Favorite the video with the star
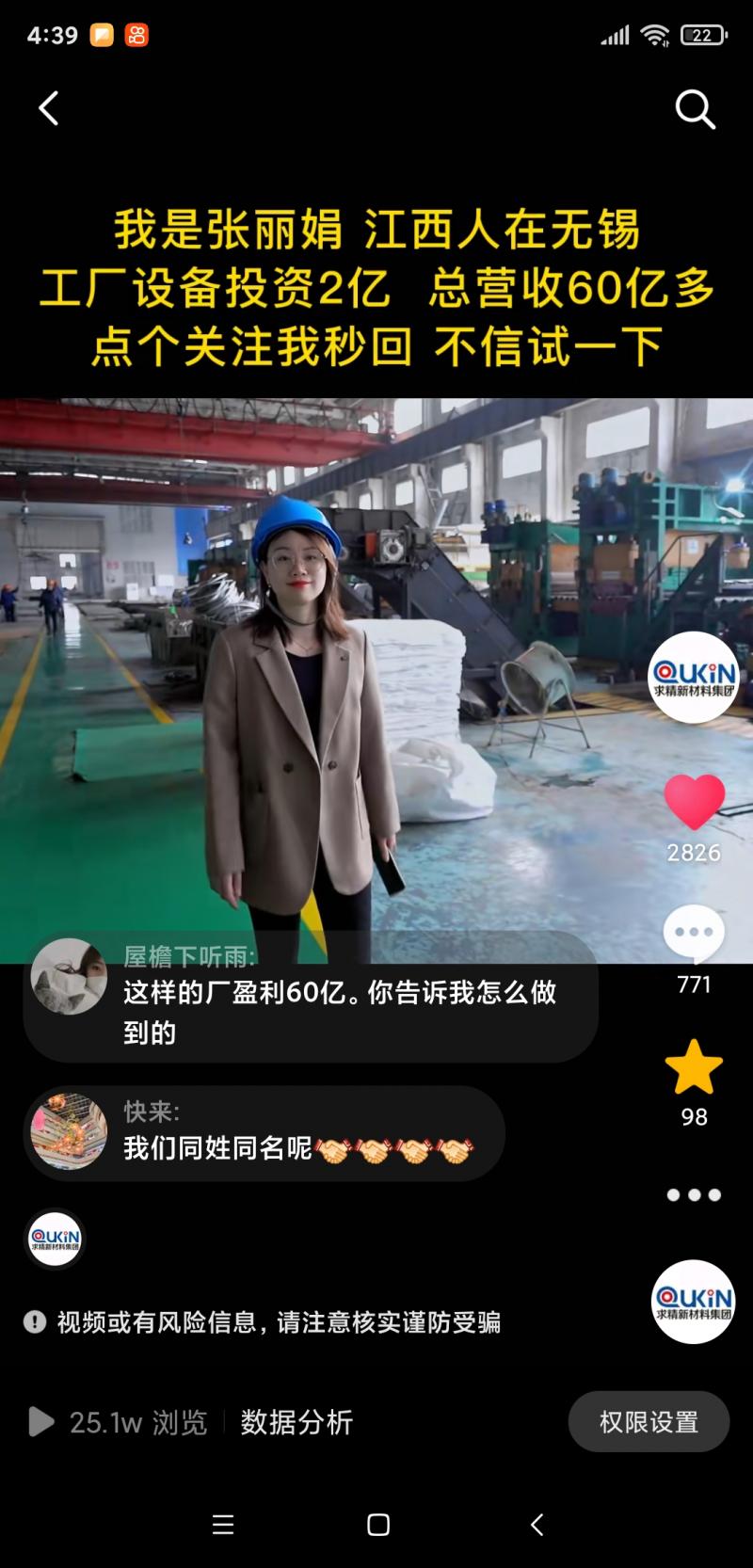 tap(694, 1067)
